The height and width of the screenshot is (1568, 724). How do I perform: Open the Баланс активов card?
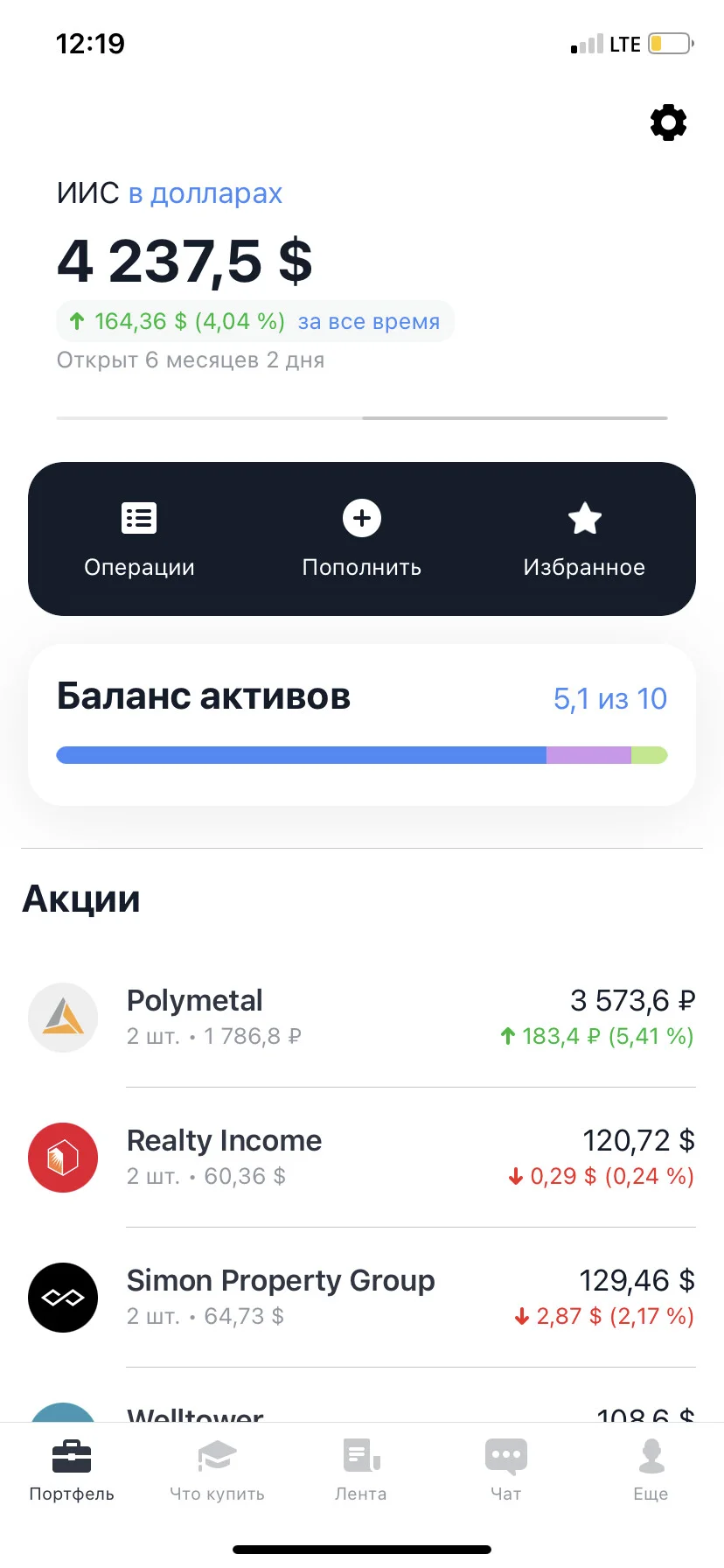click(x=362, y=724)
